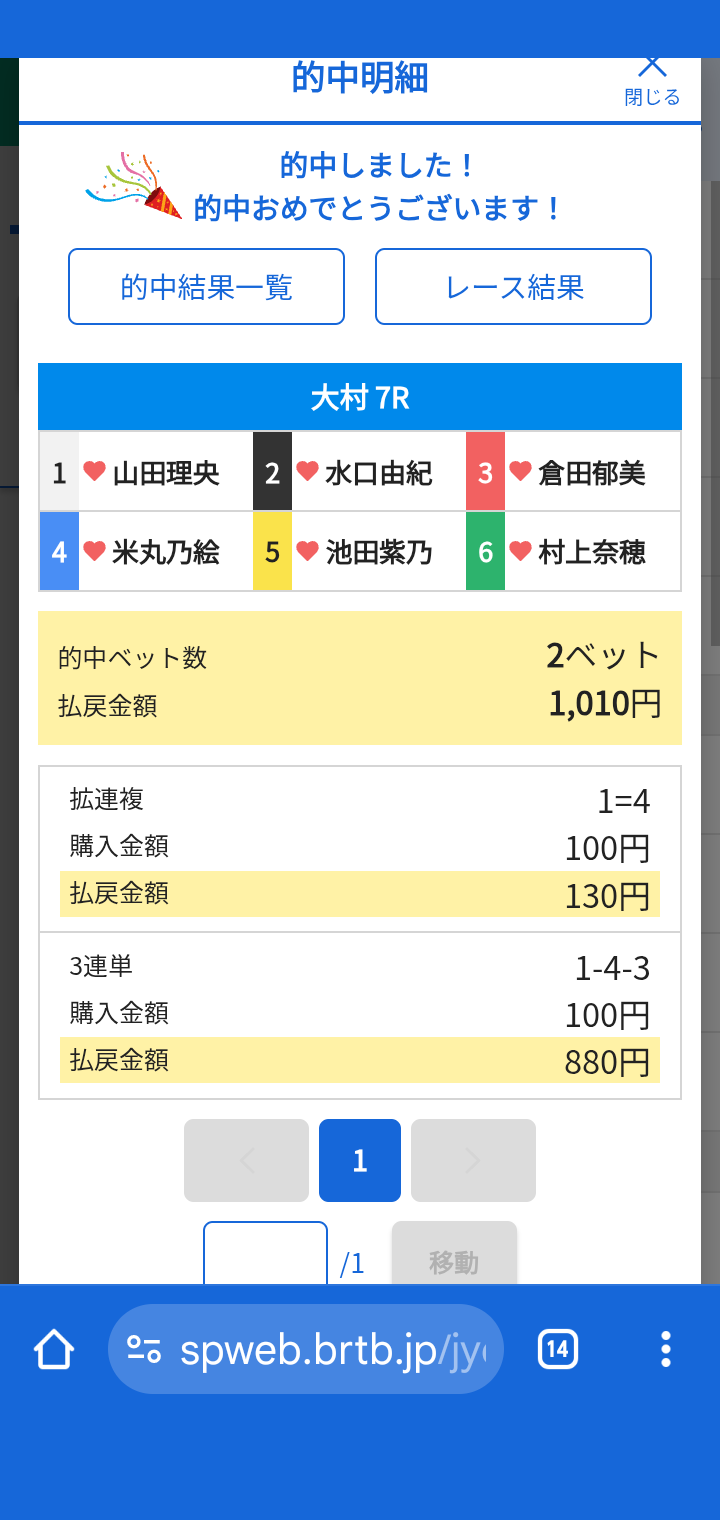
Task: Tap the 移動 jump button
Action: (454, 1254)
